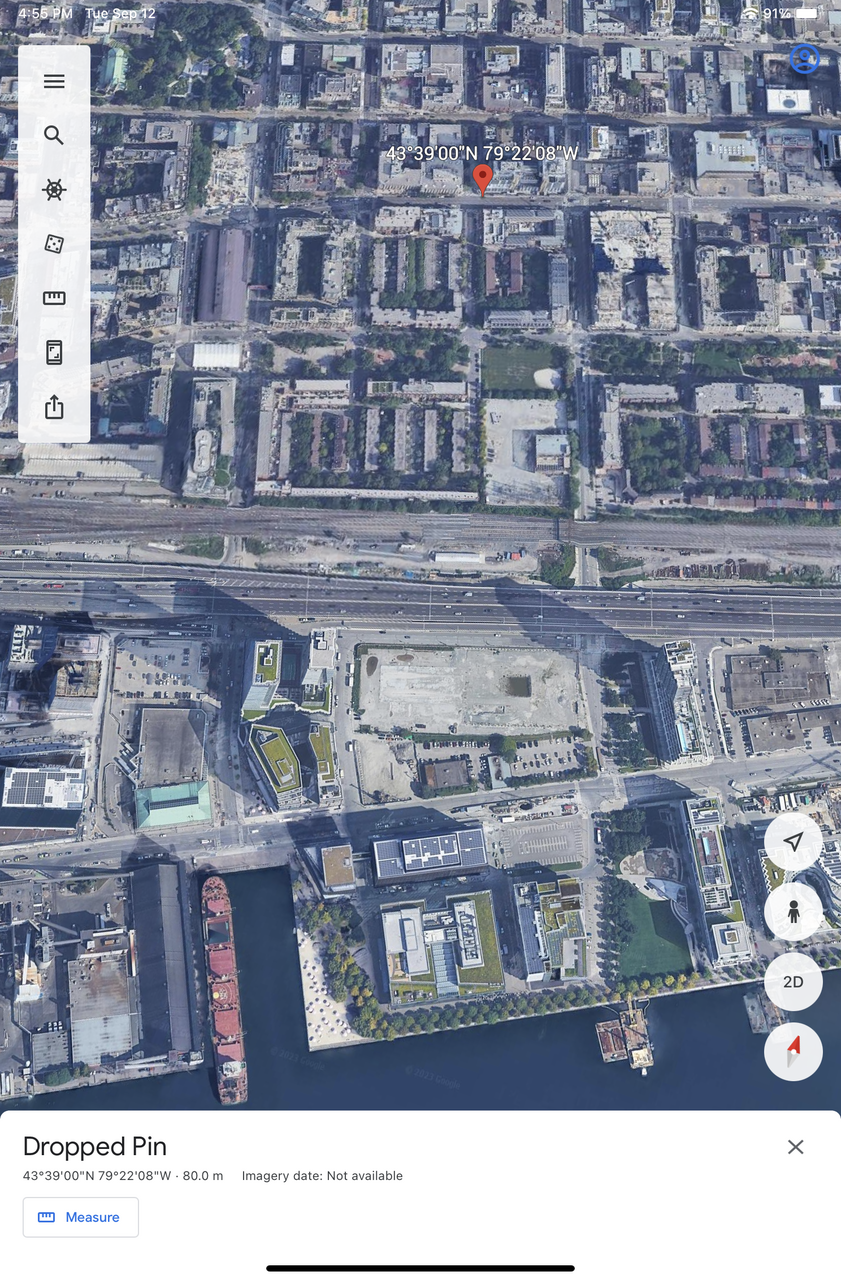Screen dimensions: 841x1280
Task: Reset the compass to north
Action: click(793, 1051)
